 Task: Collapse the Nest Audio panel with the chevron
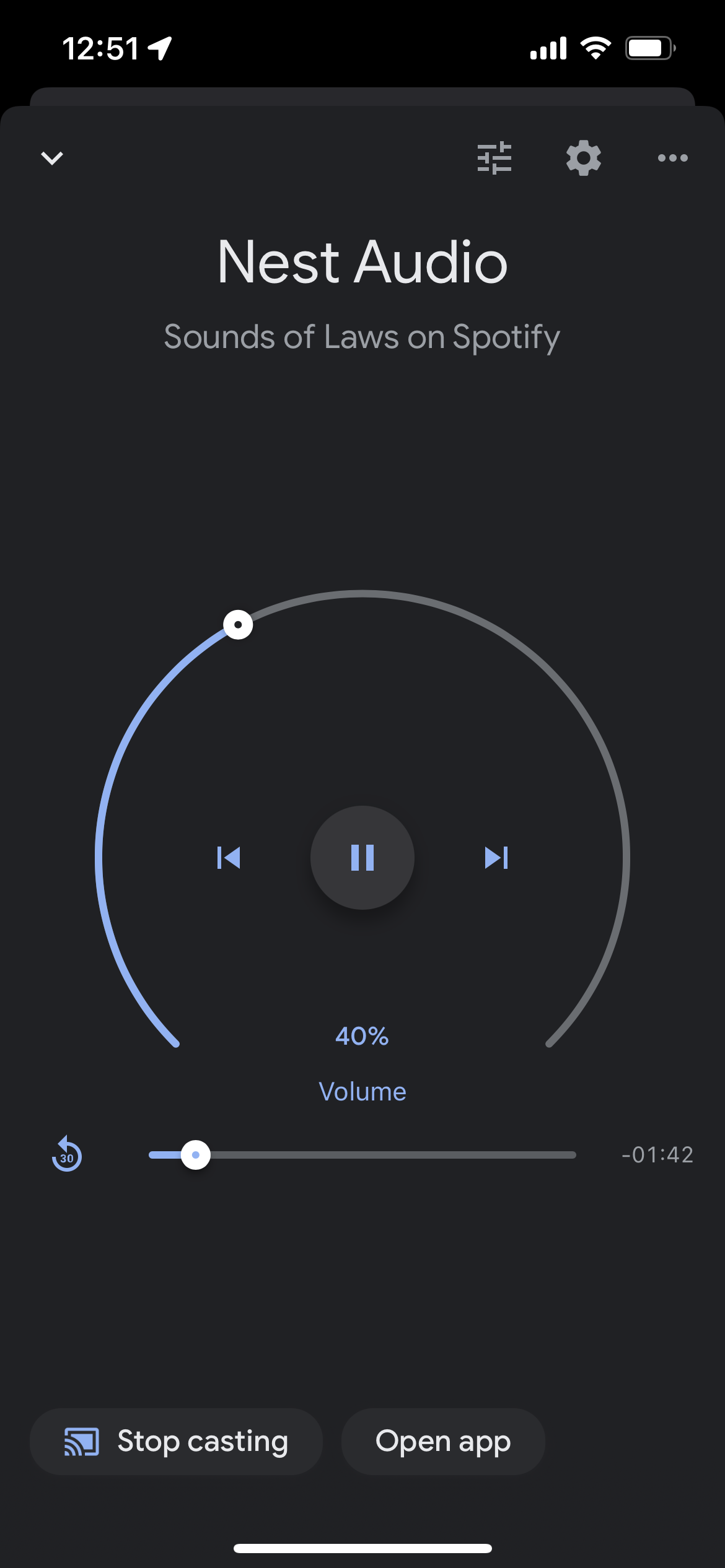(52, 158)
